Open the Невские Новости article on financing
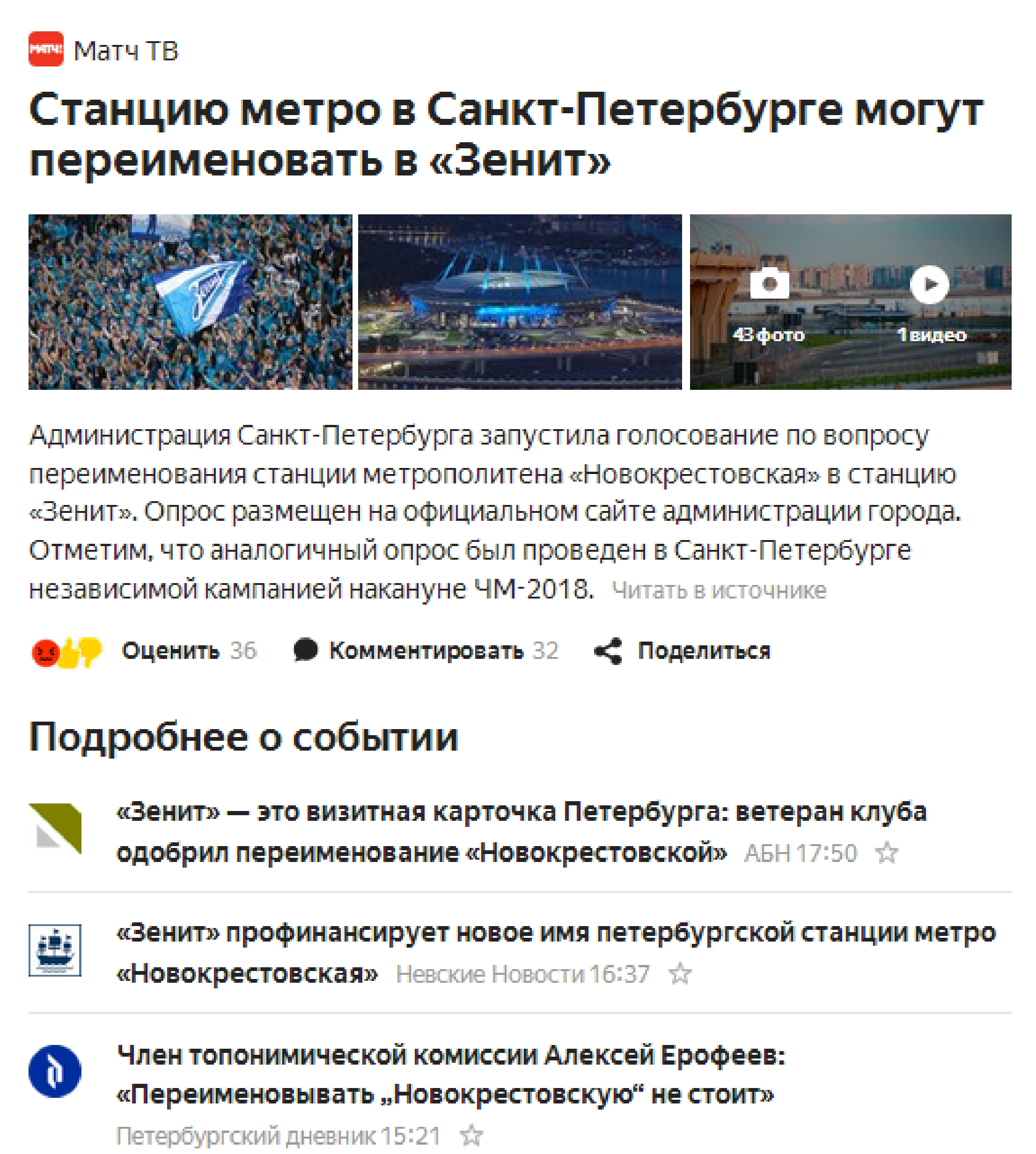Image resolution: width=1036 pixels, height=1154 pixels. tap(555, 933)
